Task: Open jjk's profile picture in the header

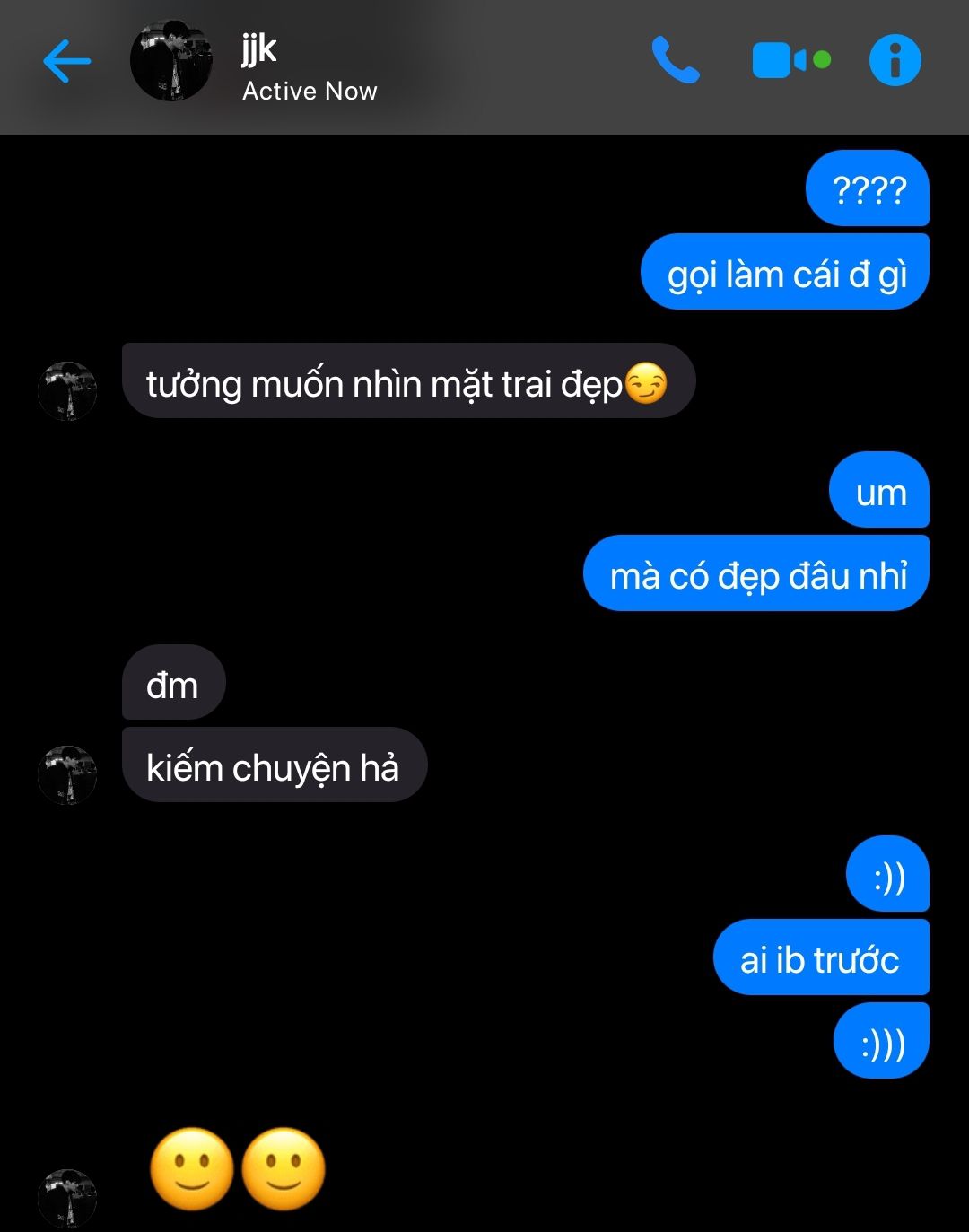Action: point(171,61)
